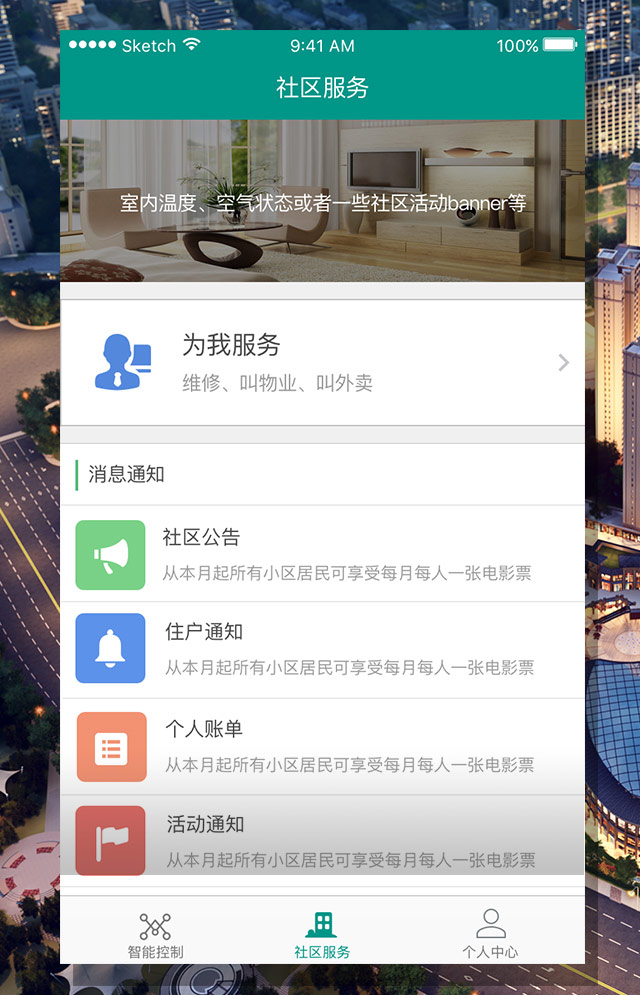Go to the 个人中心 tab
The image size is (640, 995).
tap(490, 934)
